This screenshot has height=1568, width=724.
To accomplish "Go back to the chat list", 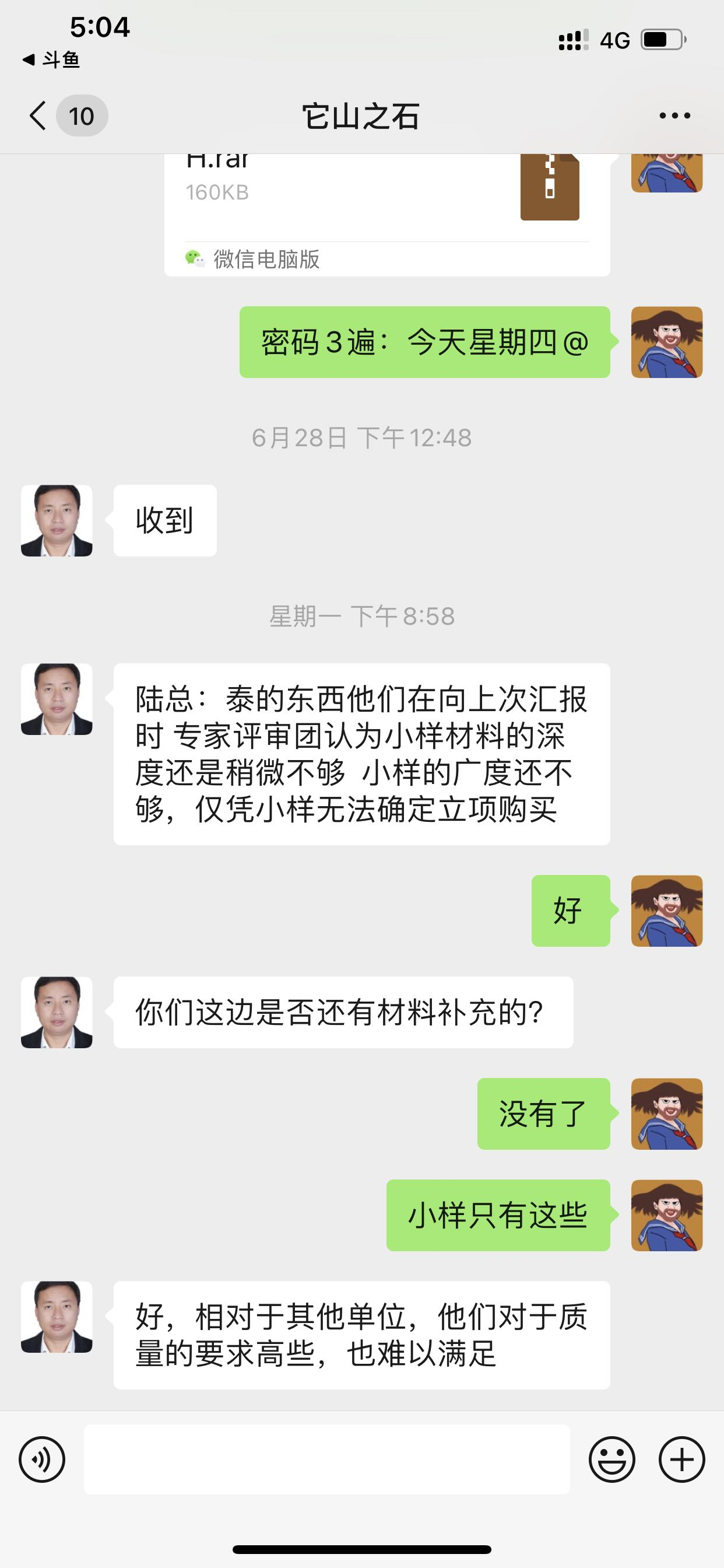I will tap(38, 116).
